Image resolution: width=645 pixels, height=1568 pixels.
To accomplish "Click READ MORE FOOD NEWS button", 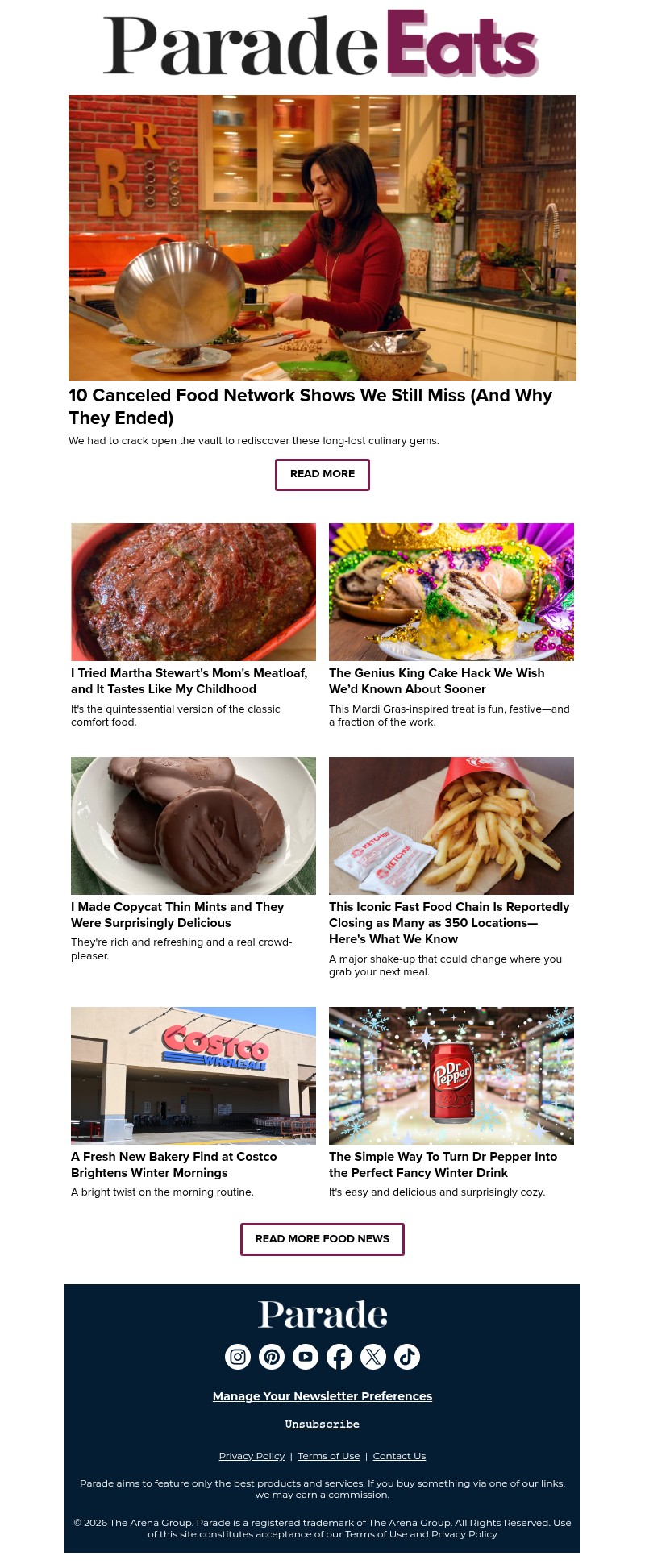I will click(322, 1239).
